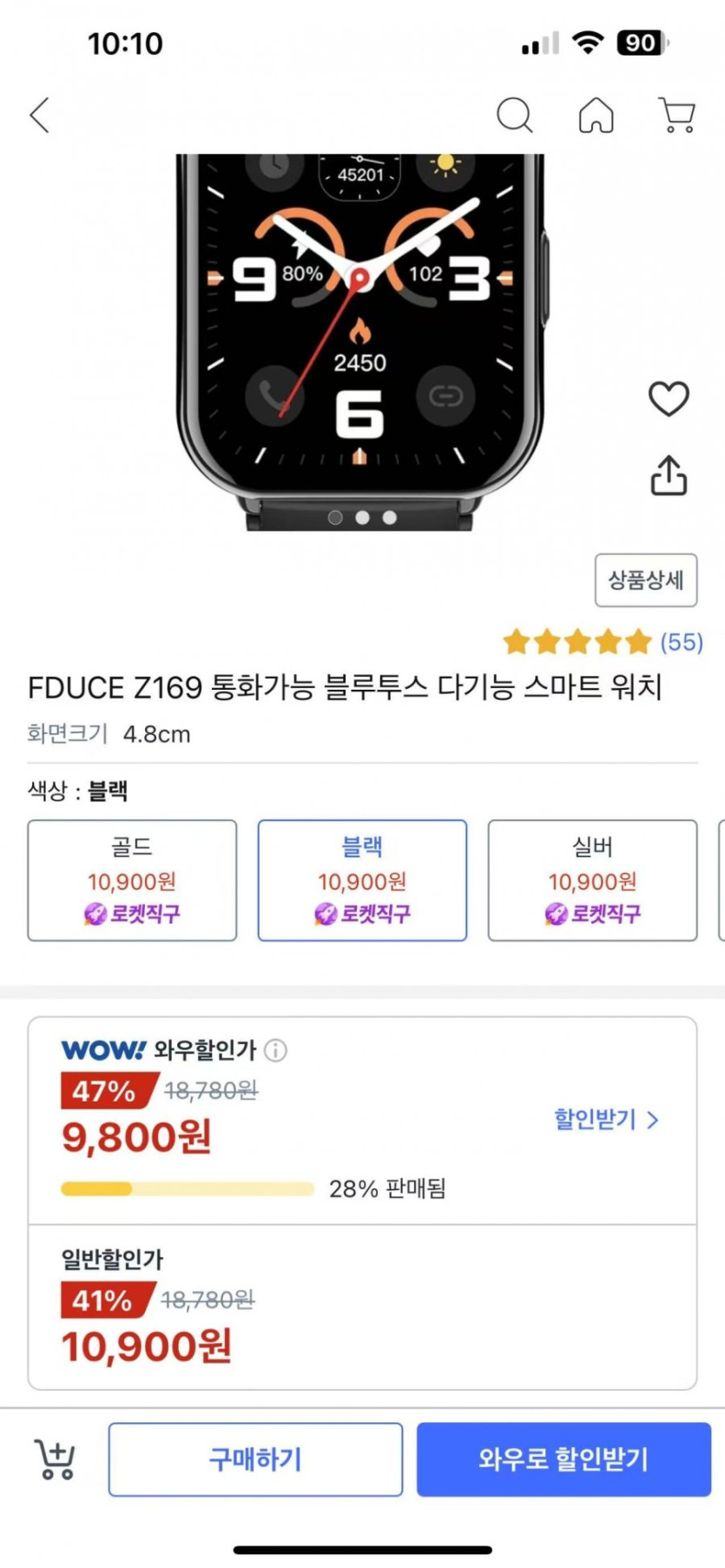Open the shopping cart at top
The image size is (725, 1568).
click(676, 115)
